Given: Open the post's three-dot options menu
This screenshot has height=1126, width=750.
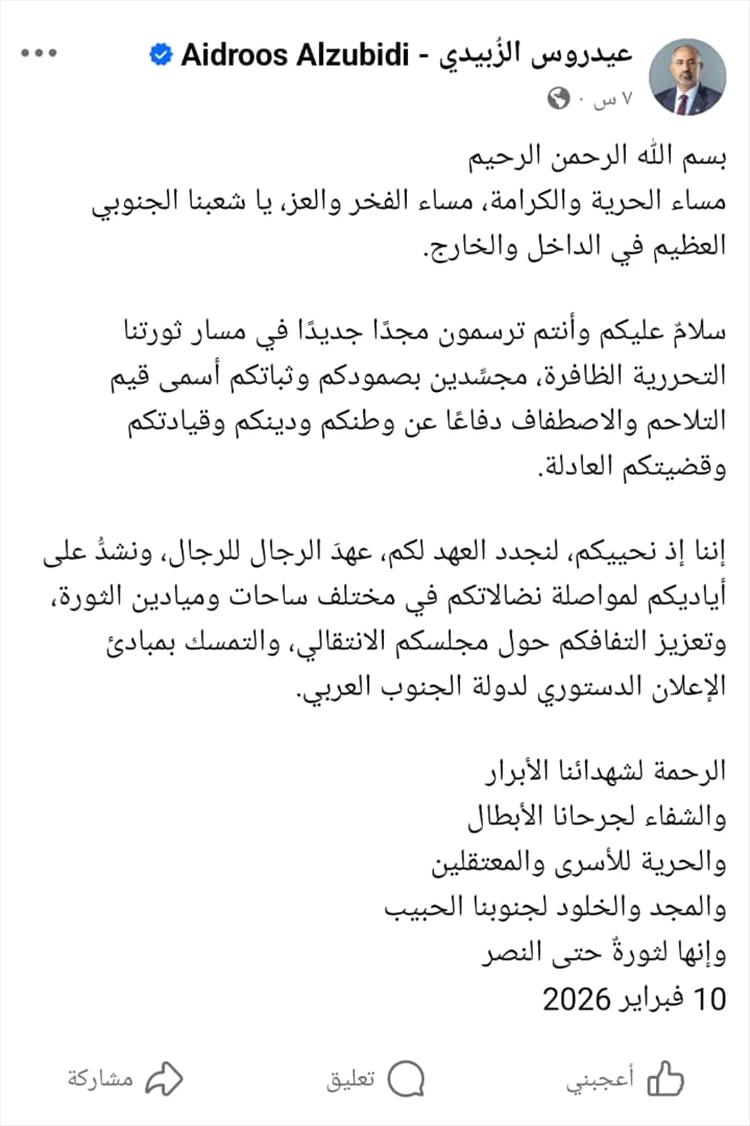Looking at the screenshot, I should point(39,53).
